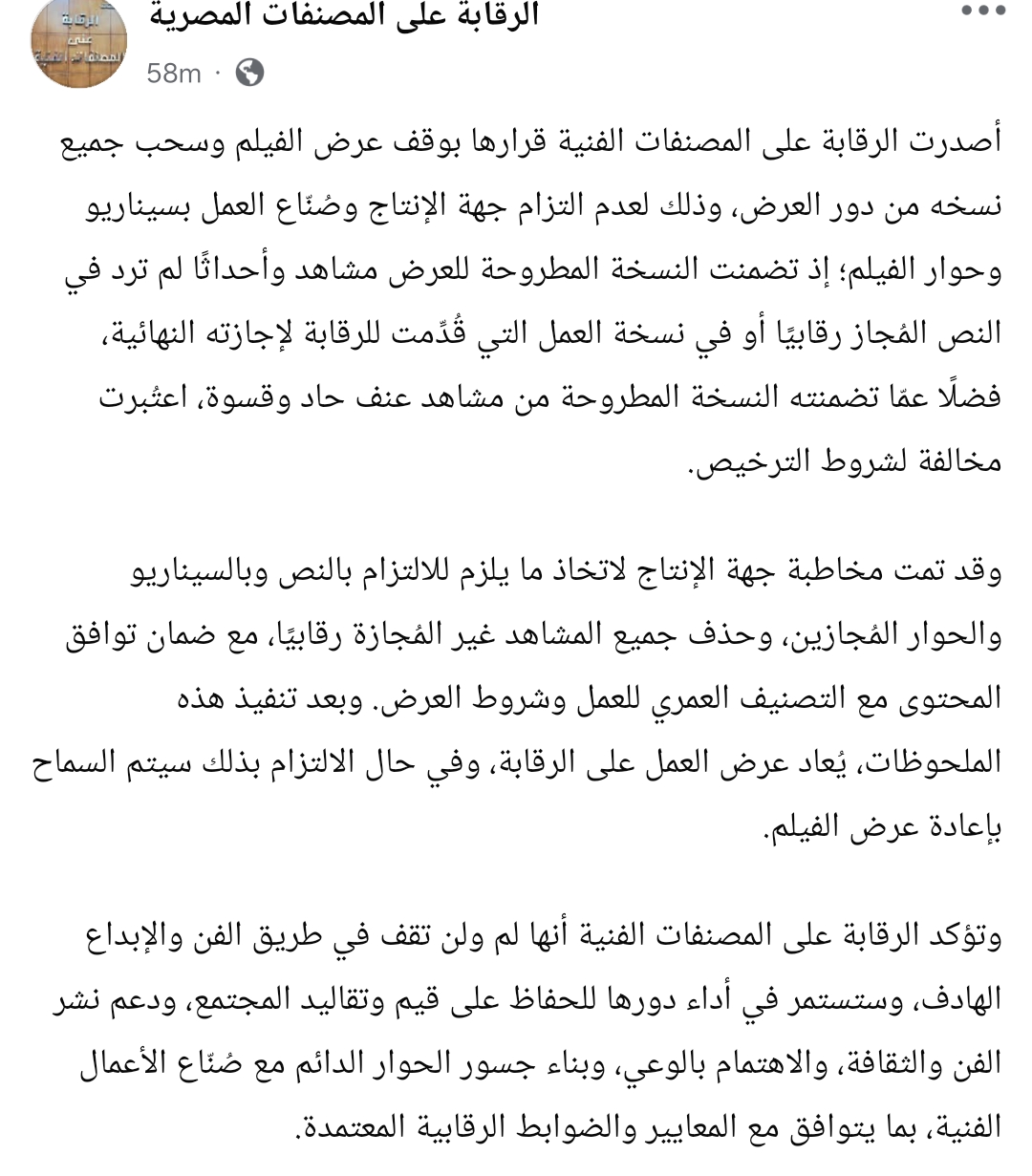
Task: Open the post's three-dot options menu
Action: tap(983, 11)
